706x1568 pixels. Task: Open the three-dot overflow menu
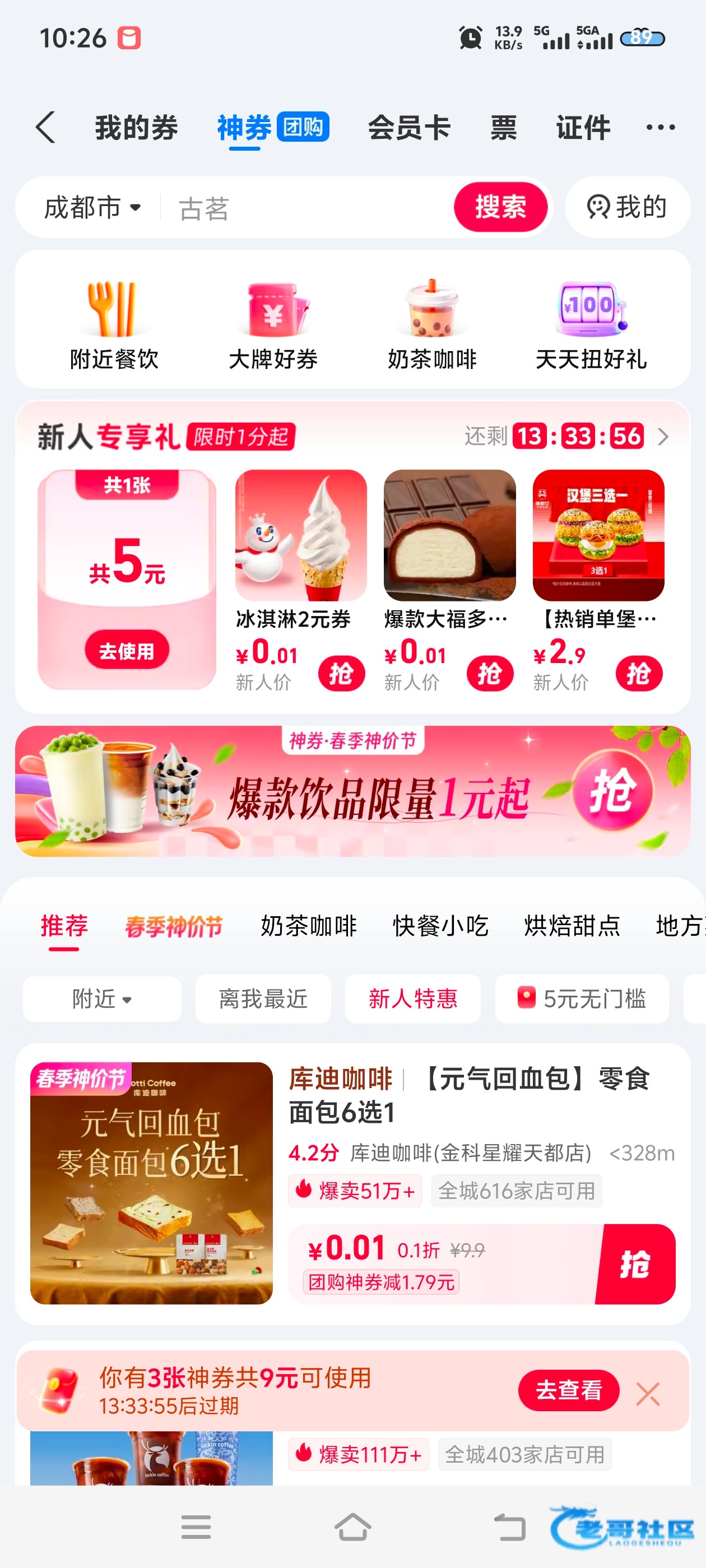[660, 127]
